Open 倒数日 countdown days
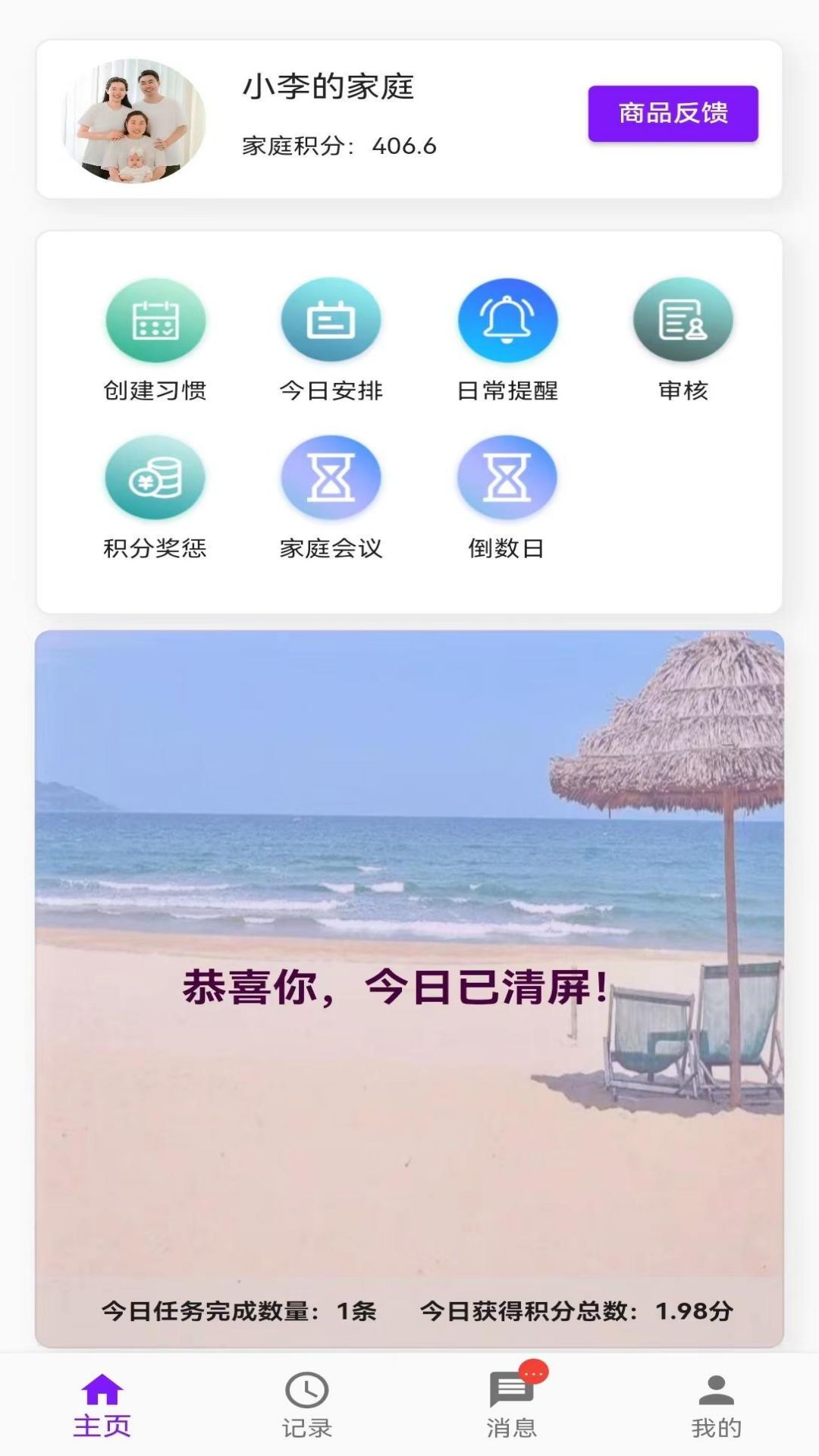The width and height of the screenshot is (819, 1456). click(x=507, y=478)
